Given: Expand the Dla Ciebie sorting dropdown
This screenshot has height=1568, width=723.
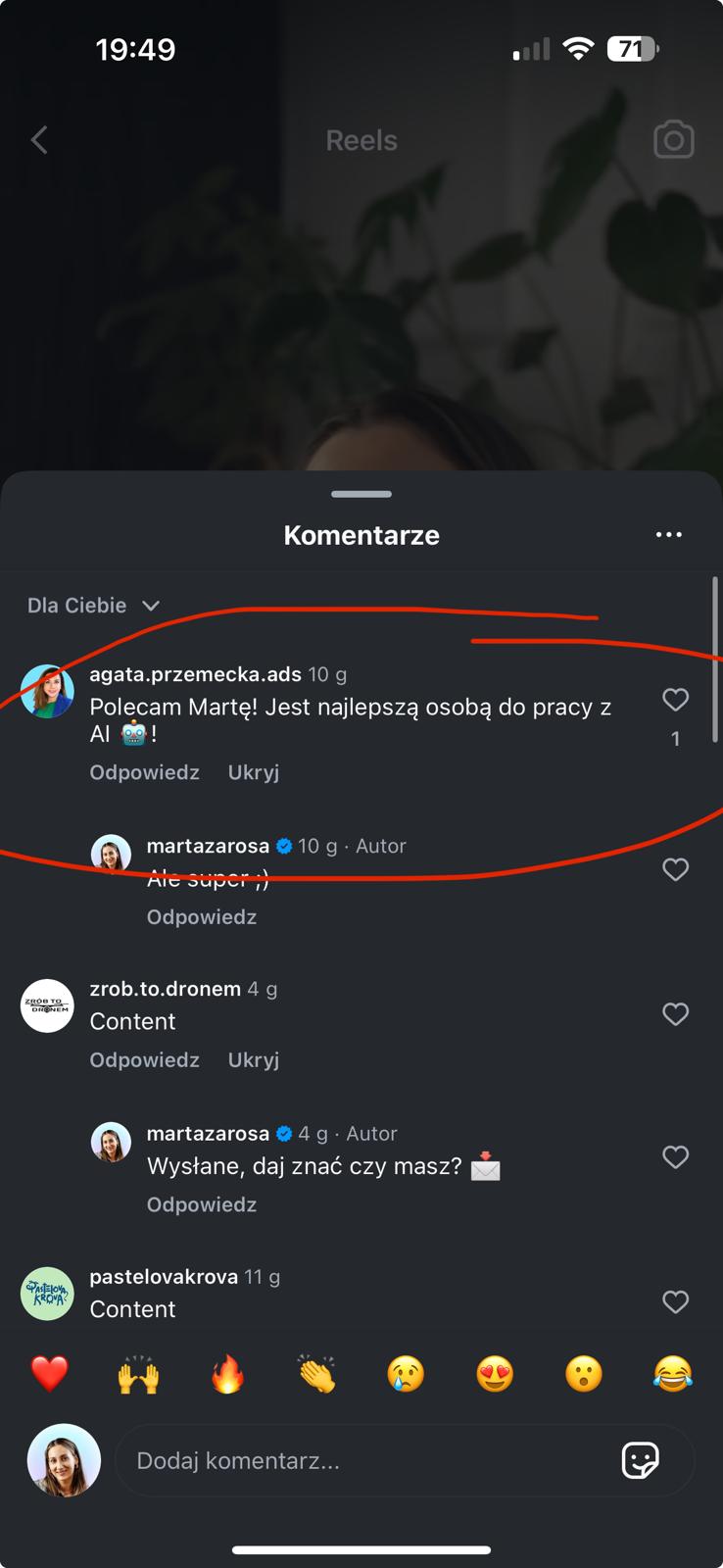Looking at the screenshot, I should pos(94,606).
